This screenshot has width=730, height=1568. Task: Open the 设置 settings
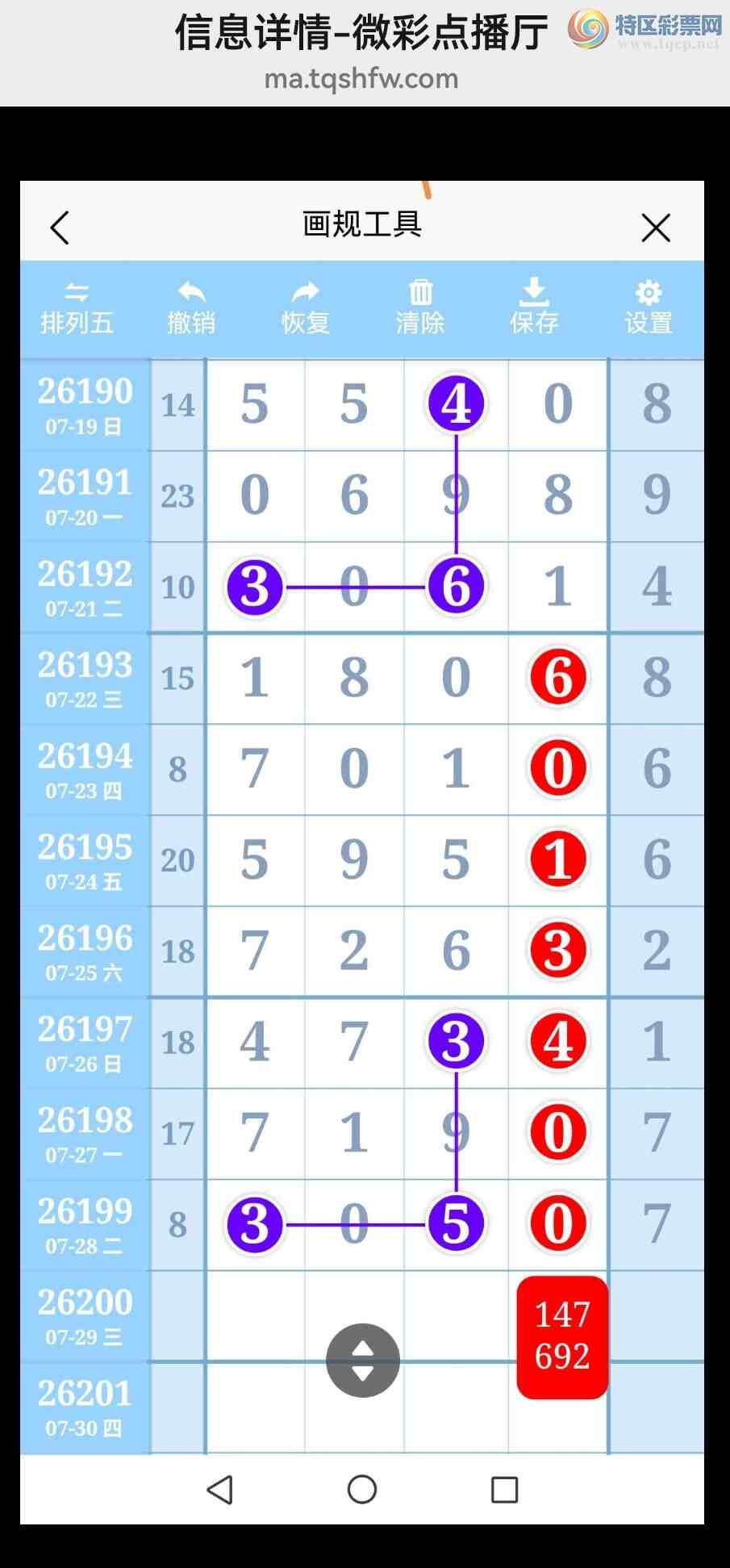(x=649, y=309)
